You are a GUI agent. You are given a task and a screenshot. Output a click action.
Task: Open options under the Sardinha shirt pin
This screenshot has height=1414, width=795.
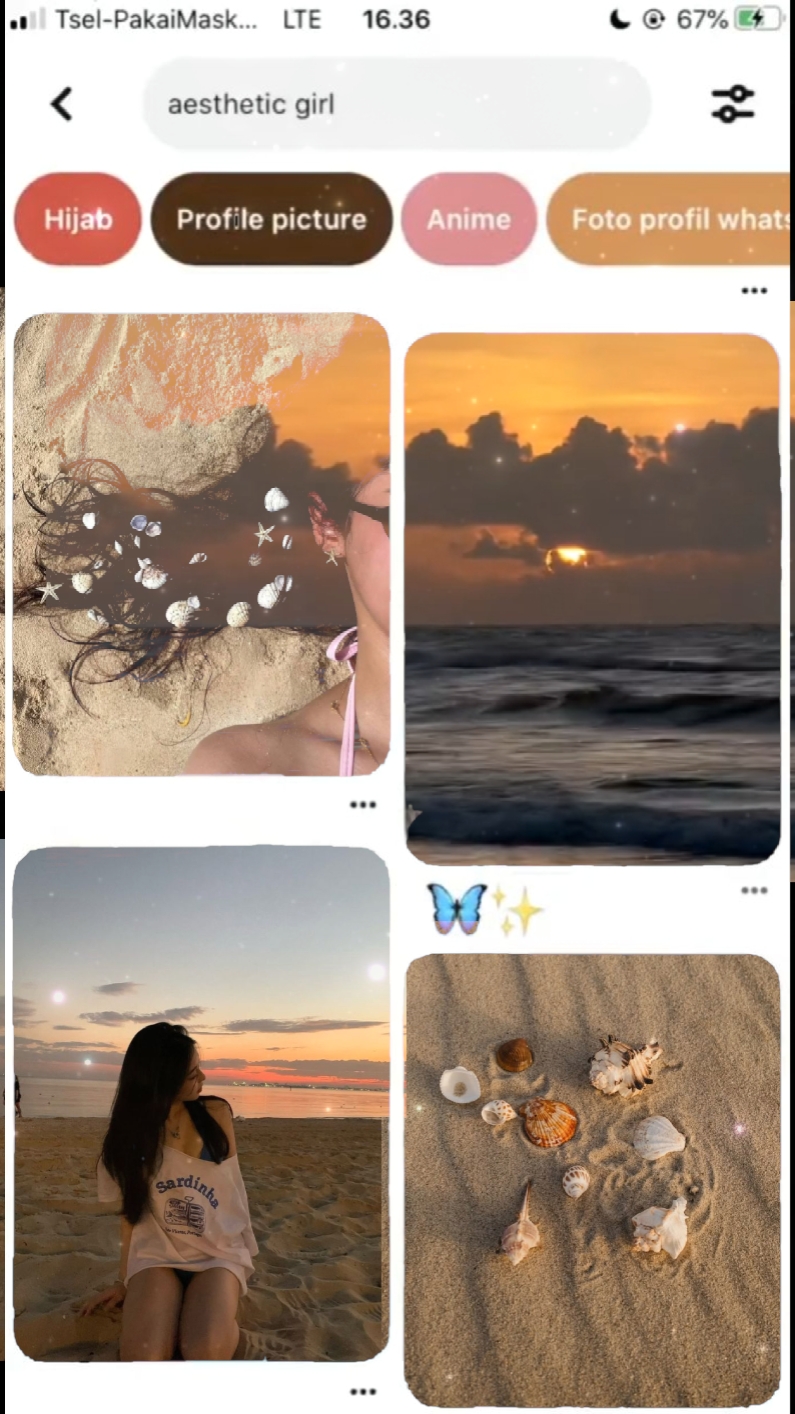click(x=363, y=1392)
